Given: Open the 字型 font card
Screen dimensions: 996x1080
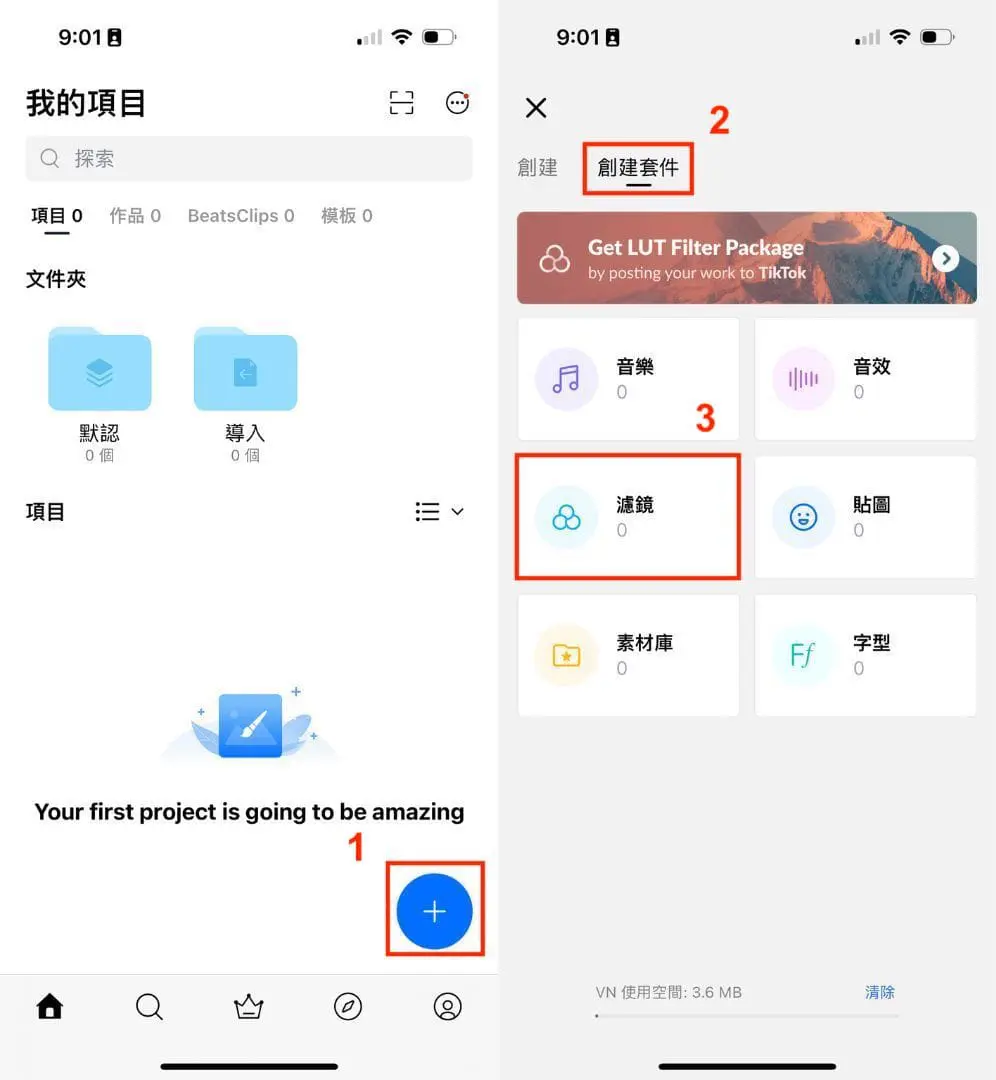Looking at the screenshot, I should click(865, 655).
